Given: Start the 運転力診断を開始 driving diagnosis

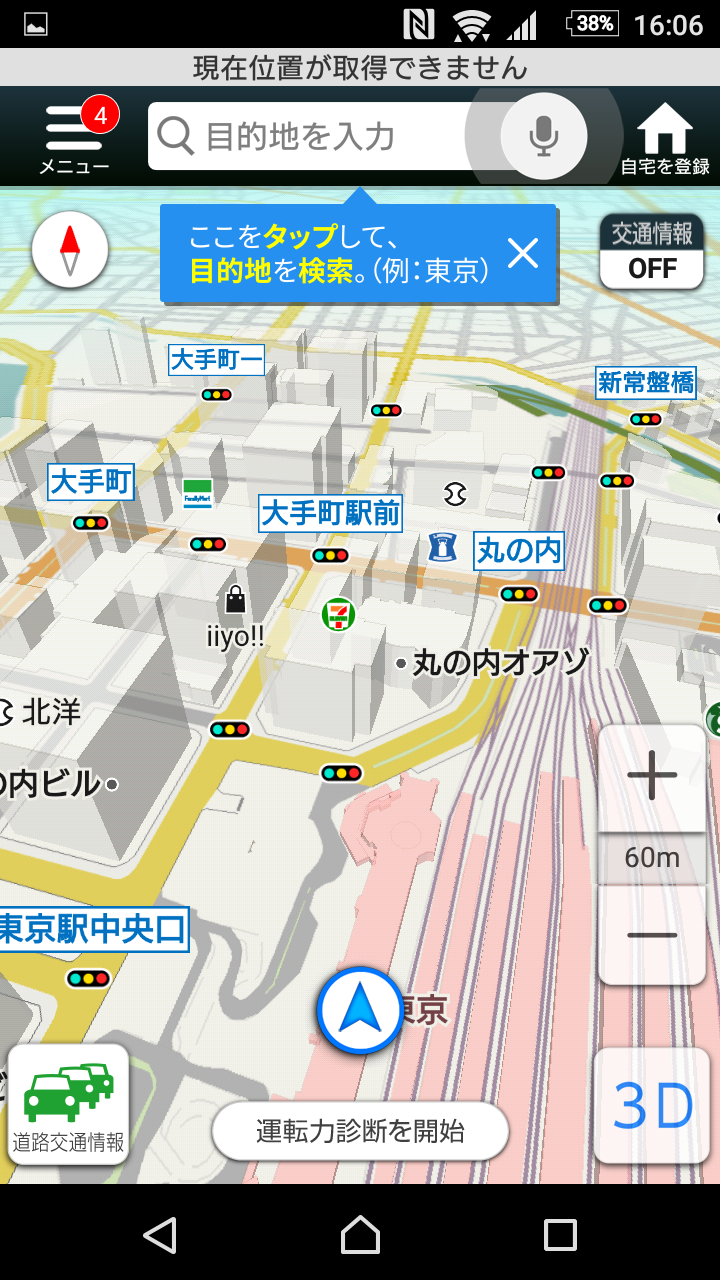Looking at the screenshot, I should (360, 1132).
